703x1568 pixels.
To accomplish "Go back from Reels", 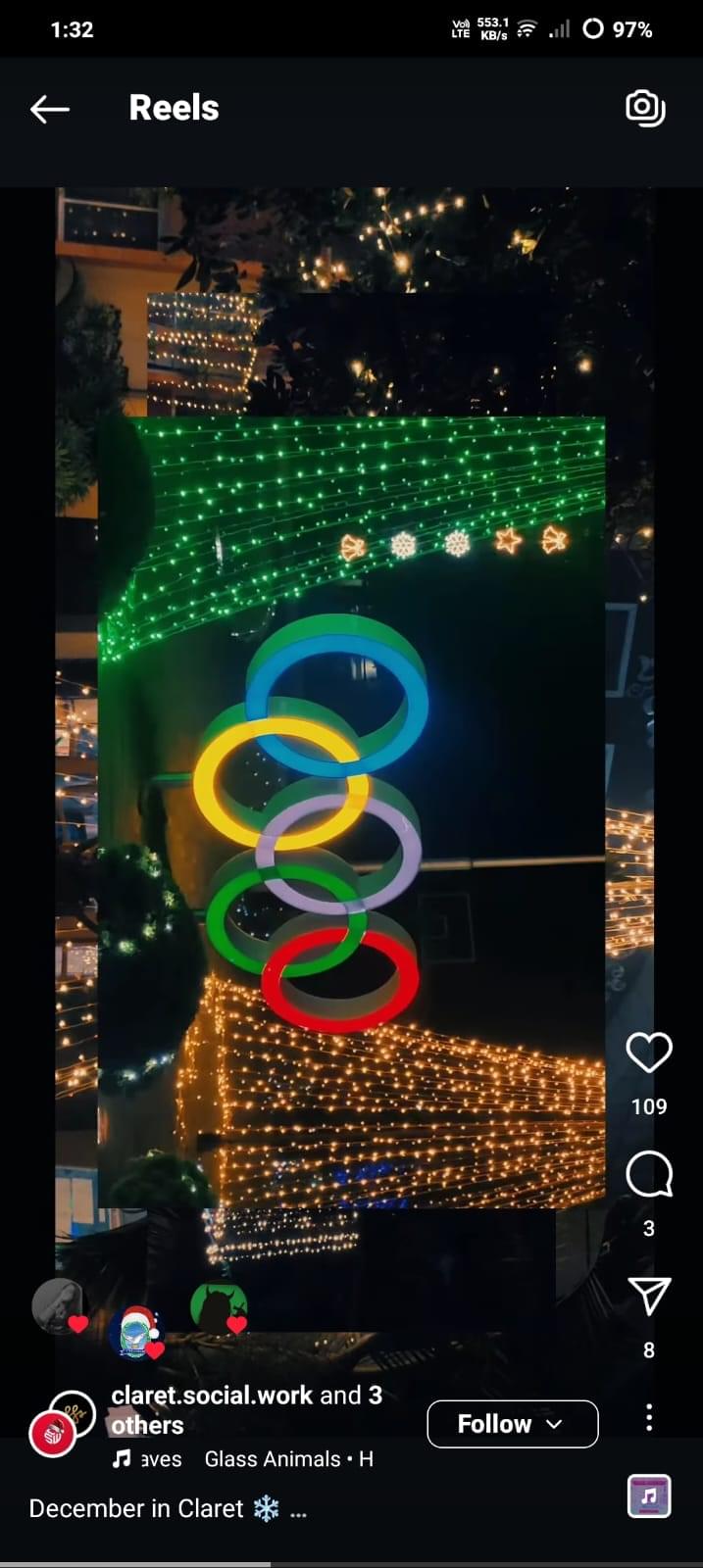I will point(50,109).
